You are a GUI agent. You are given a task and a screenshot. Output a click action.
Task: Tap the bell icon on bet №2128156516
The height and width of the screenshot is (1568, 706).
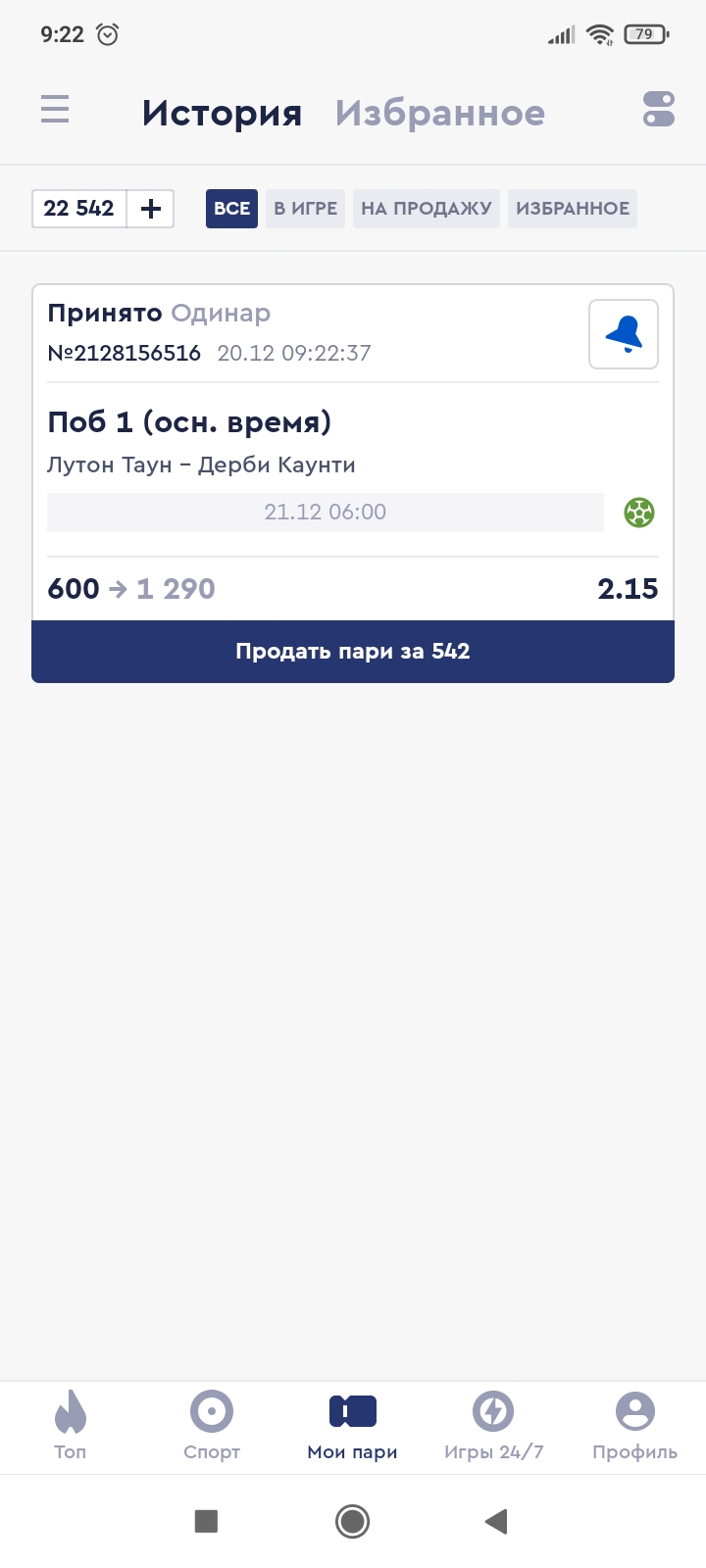coord(624,334)
